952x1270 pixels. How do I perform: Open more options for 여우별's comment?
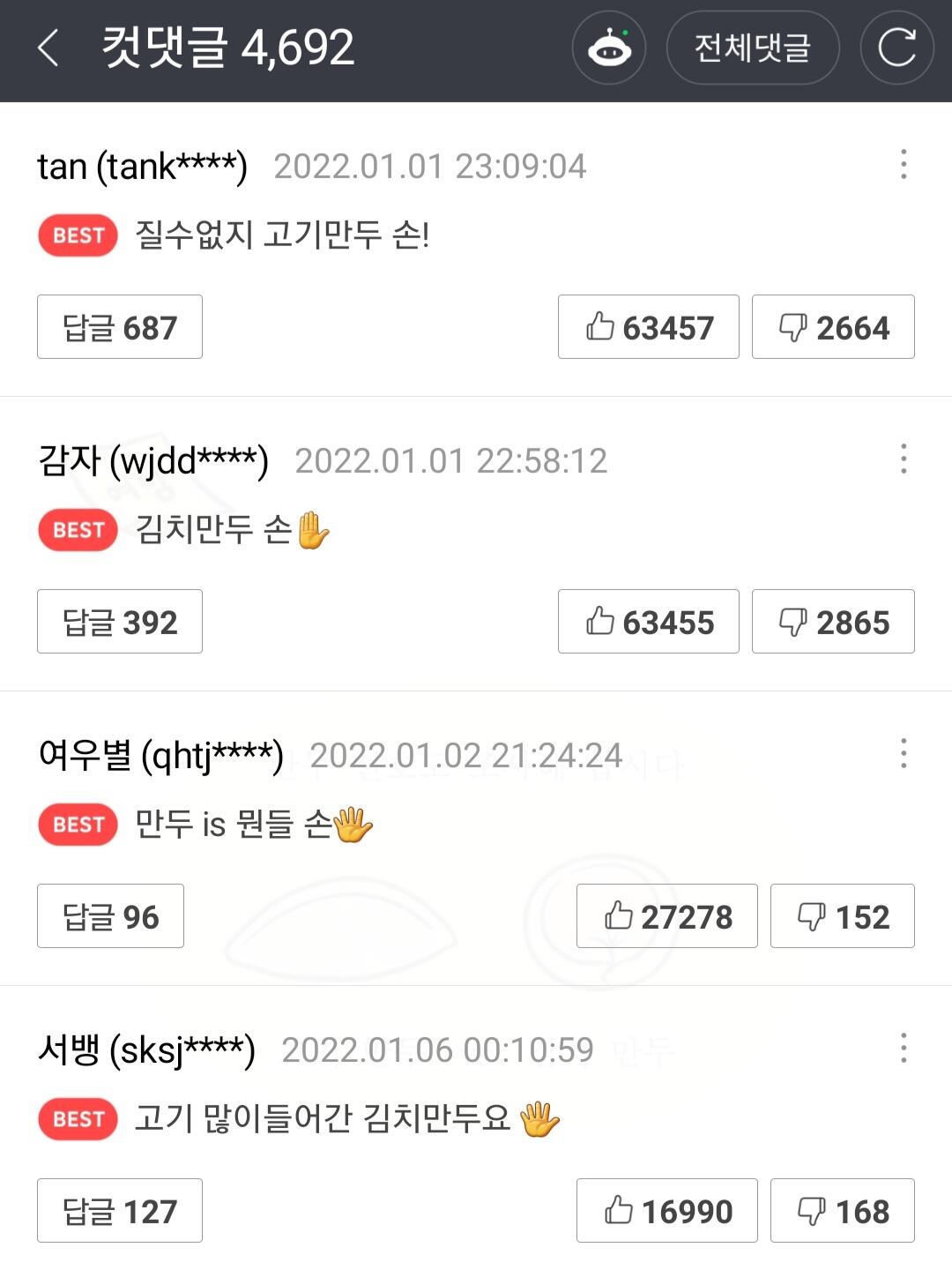pyautogui.click(x=904, y=754)
